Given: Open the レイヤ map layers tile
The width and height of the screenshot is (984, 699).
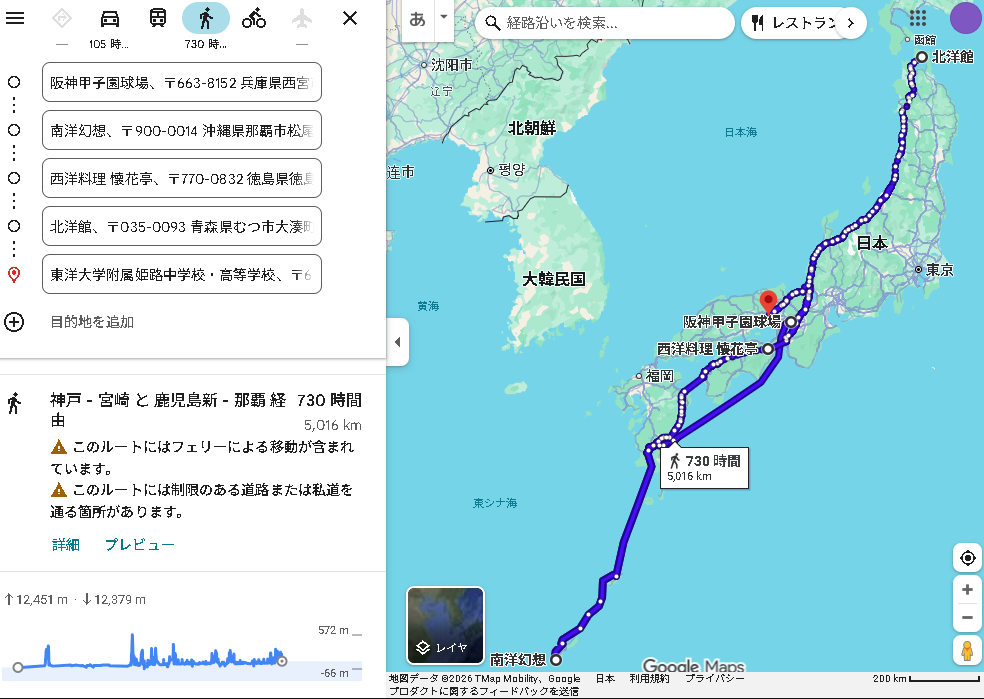Looking at the screenshot, I should (x=445, y=625).
